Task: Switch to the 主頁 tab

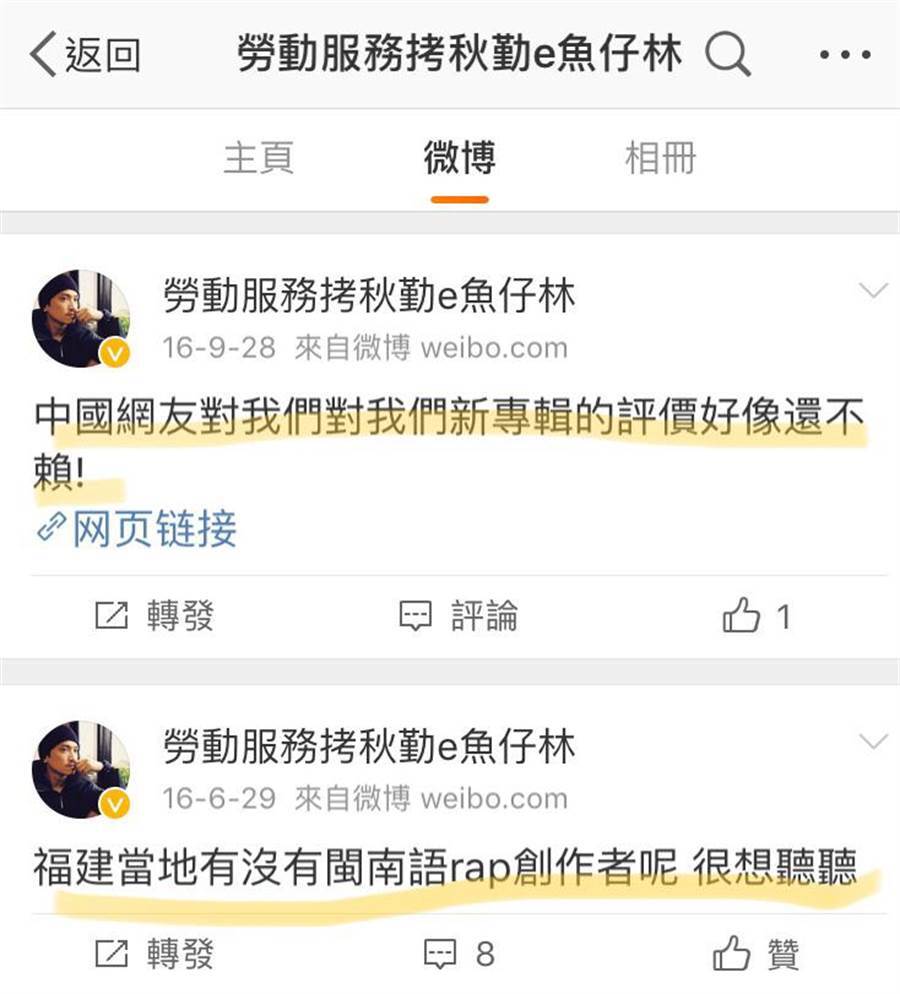Action: point(258,160)
